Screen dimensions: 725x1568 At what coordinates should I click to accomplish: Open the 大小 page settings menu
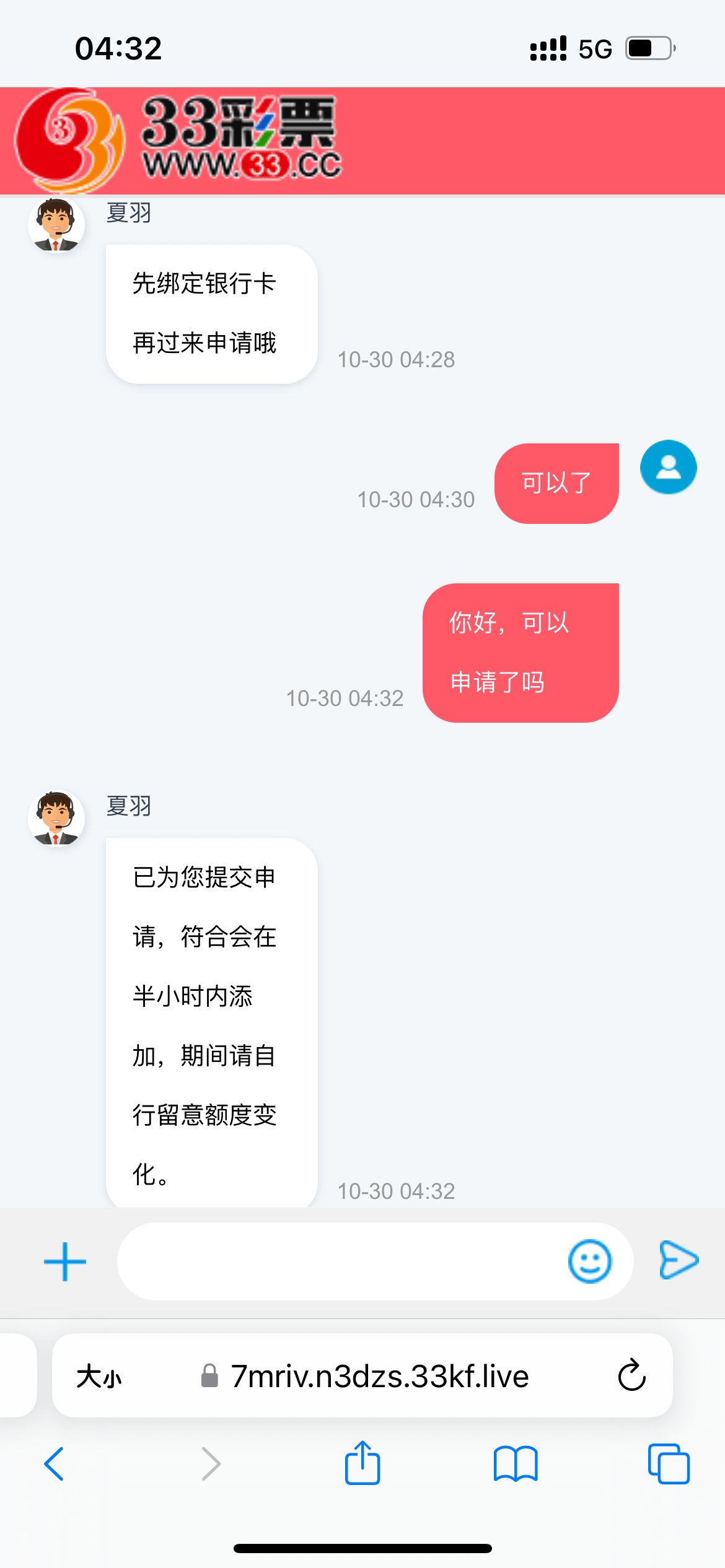point(99,1377)
